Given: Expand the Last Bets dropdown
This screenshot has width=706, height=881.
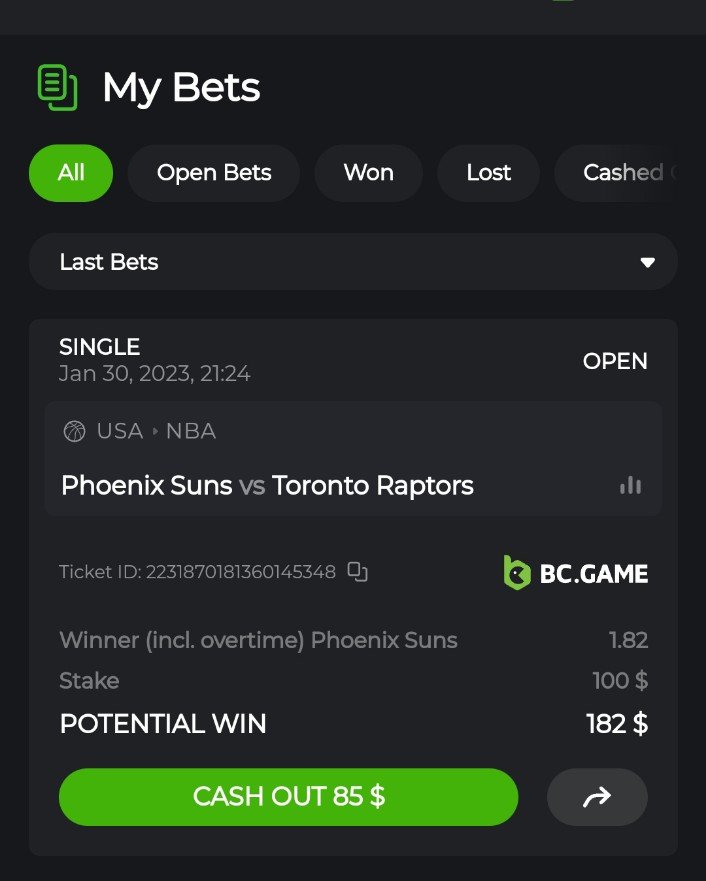Looking at the screenshot, I should point(353,262).
